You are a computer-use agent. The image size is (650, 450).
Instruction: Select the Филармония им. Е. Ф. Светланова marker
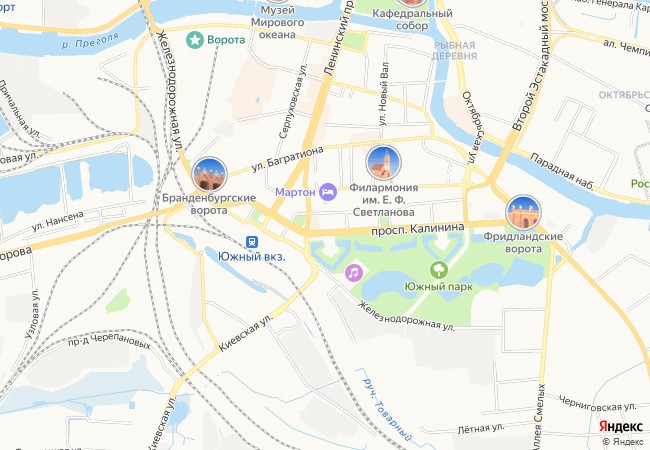pos(382,161)
